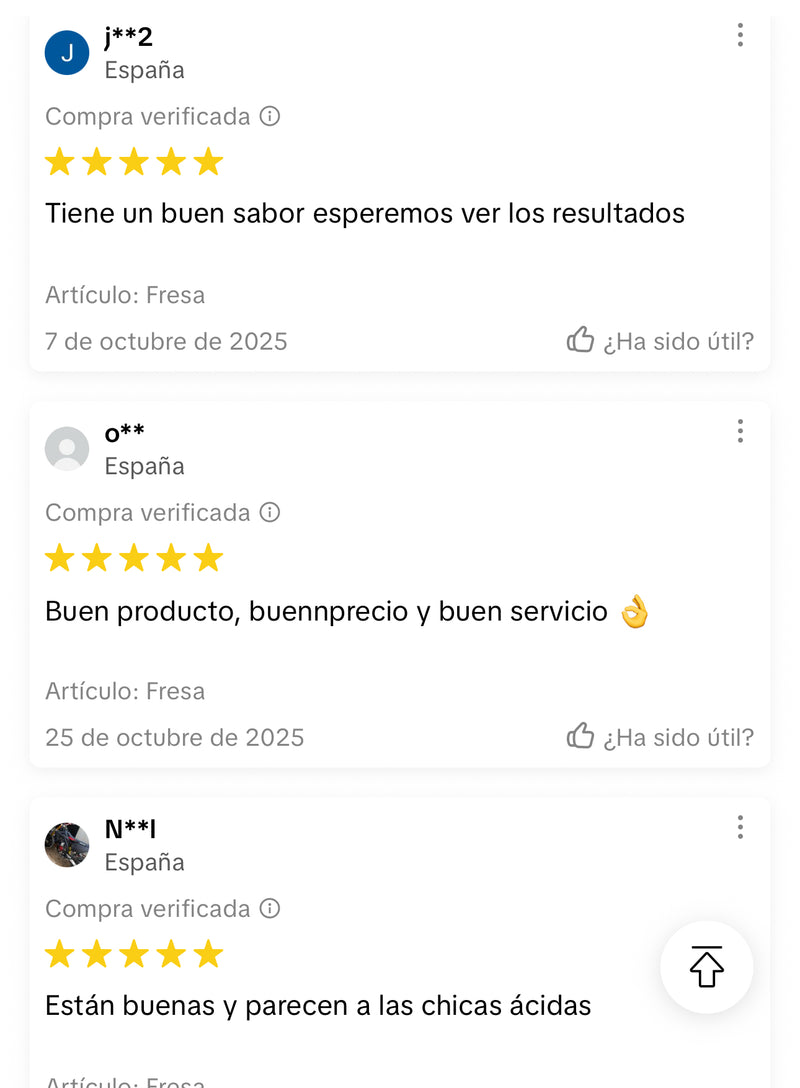
Task: Expand options via three-dot menu on N**l's review
Action: [x=740, y=828]
